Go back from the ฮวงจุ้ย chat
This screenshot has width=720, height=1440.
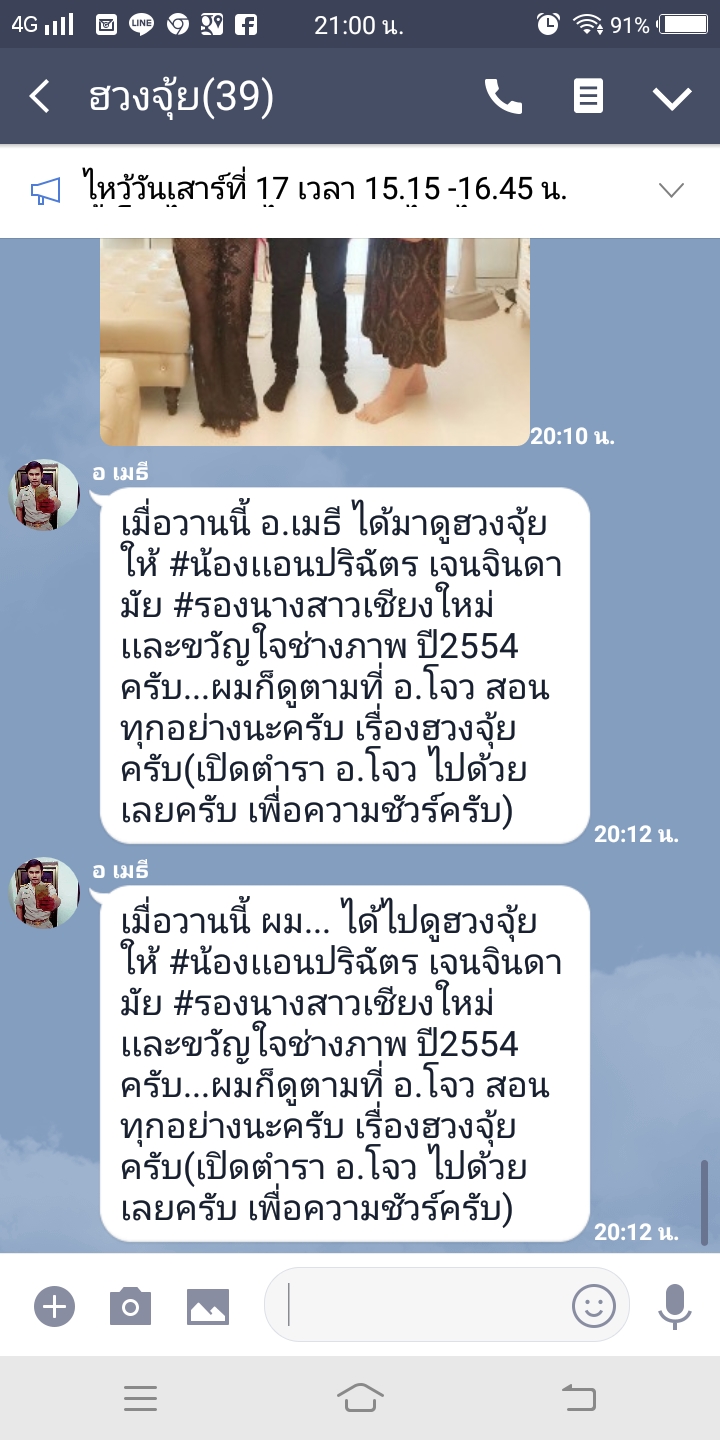click(40, 97)
